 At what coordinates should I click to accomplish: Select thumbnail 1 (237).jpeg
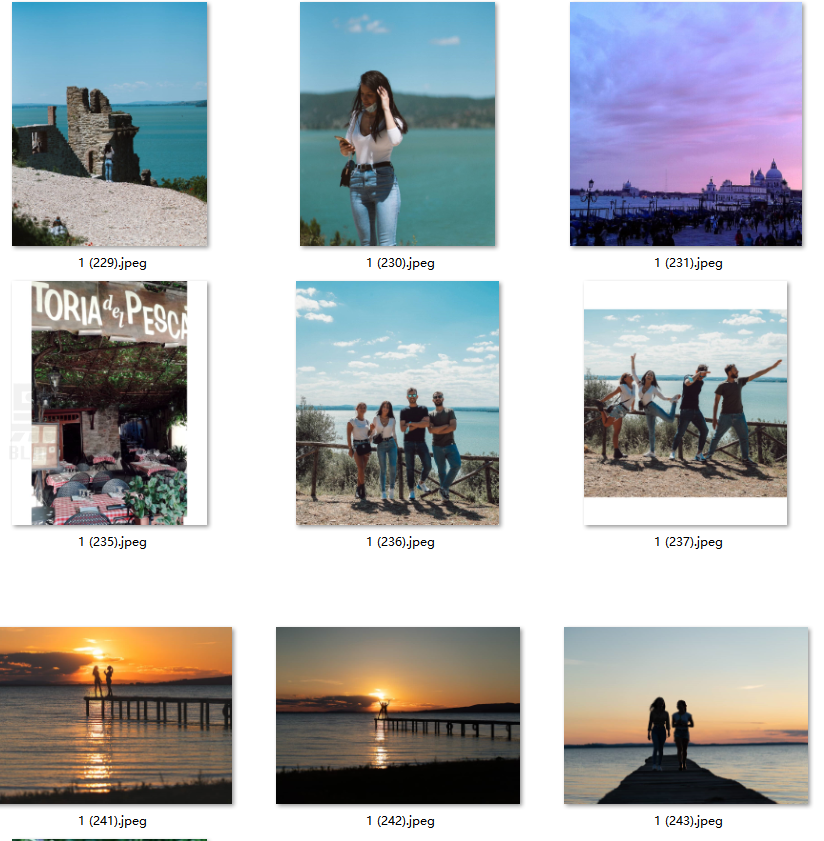[x=686, y=403]
